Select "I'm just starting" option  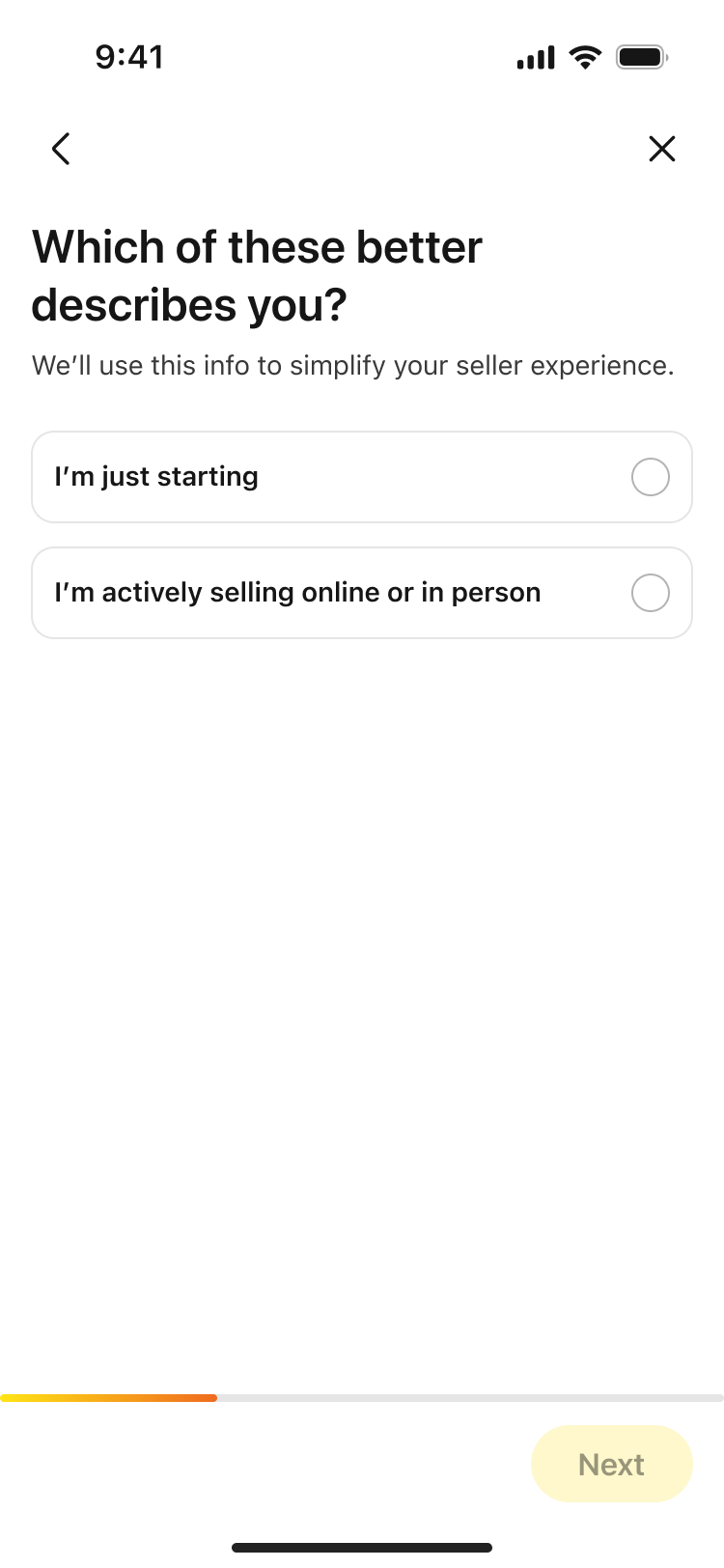(361, 477)
